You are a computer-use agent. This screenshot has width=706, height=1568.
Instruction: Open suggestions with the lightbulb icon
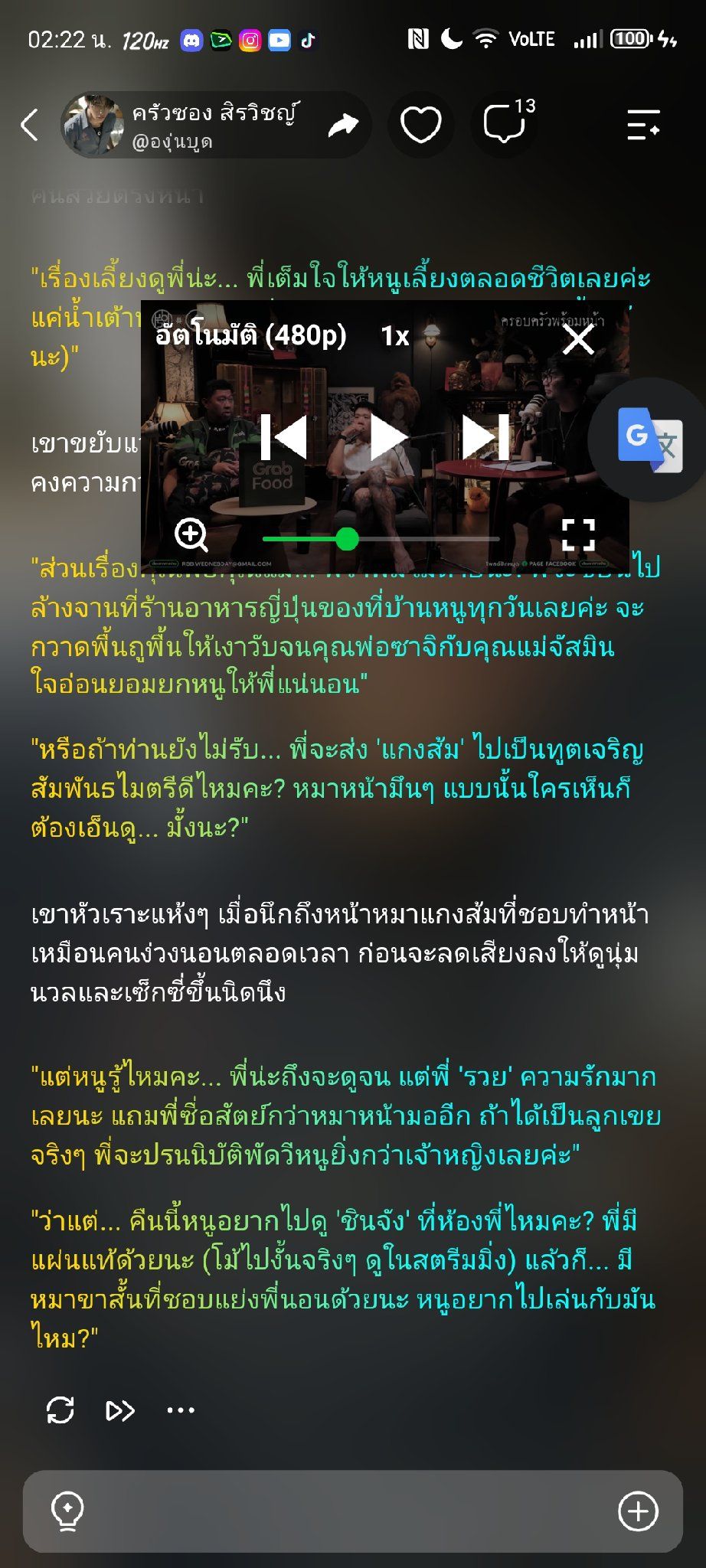point(67,1511)
